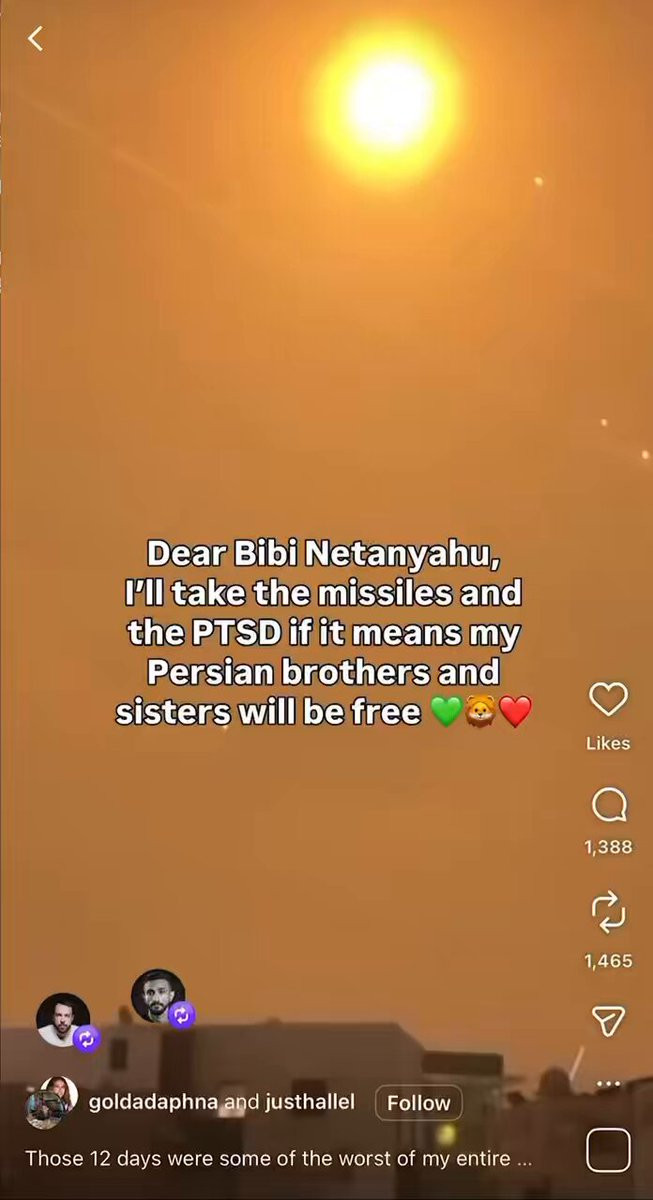Follow goldadaphna and justhallel
This screenshot has height=1200, width=653.
418,1103
